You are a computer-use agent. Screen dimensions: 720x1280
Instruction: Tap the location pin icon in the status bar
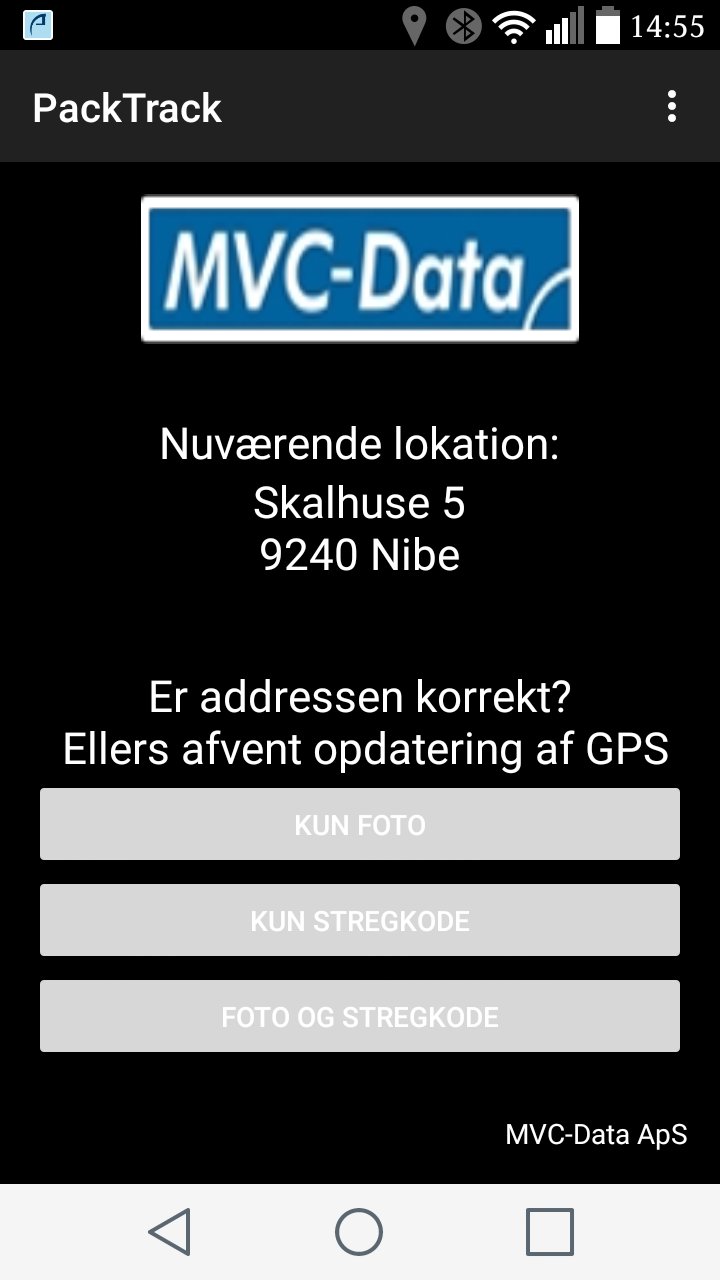coord(413,25)
